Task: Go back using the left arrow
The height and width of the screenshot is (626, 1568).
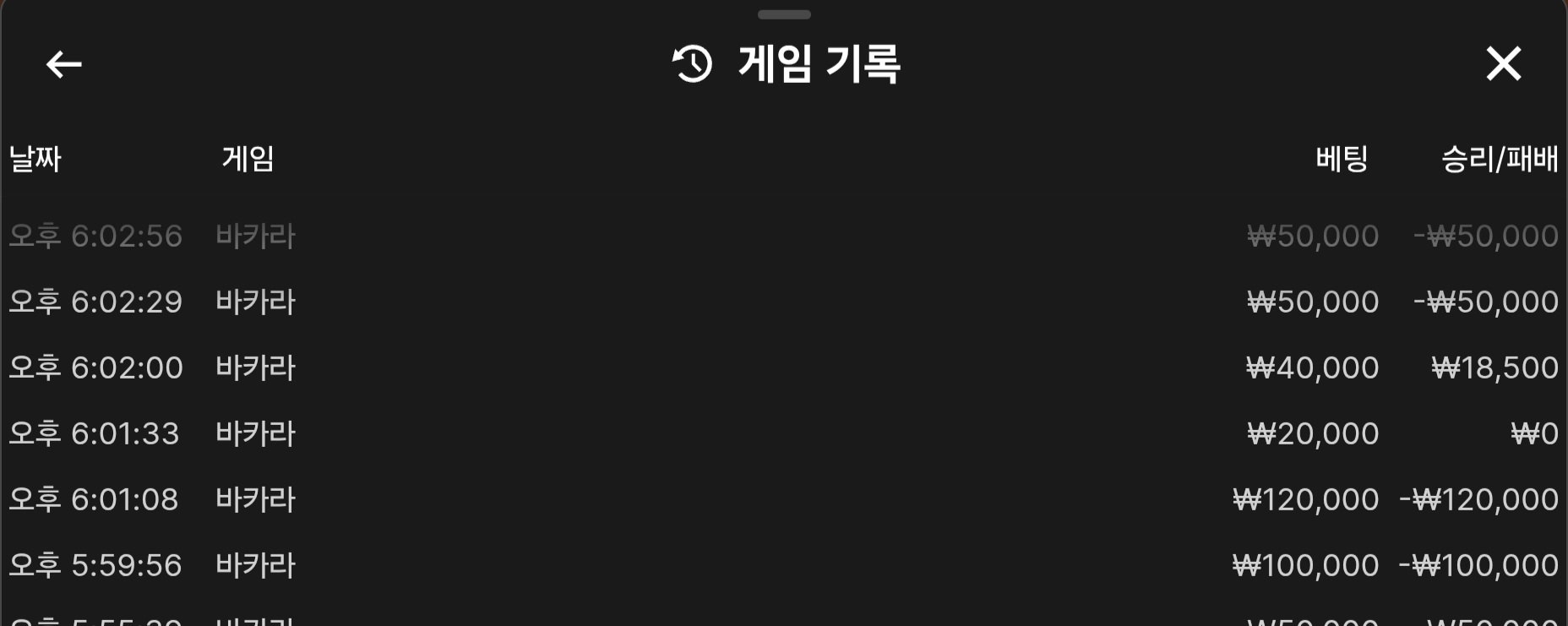Action: (63, 64)
